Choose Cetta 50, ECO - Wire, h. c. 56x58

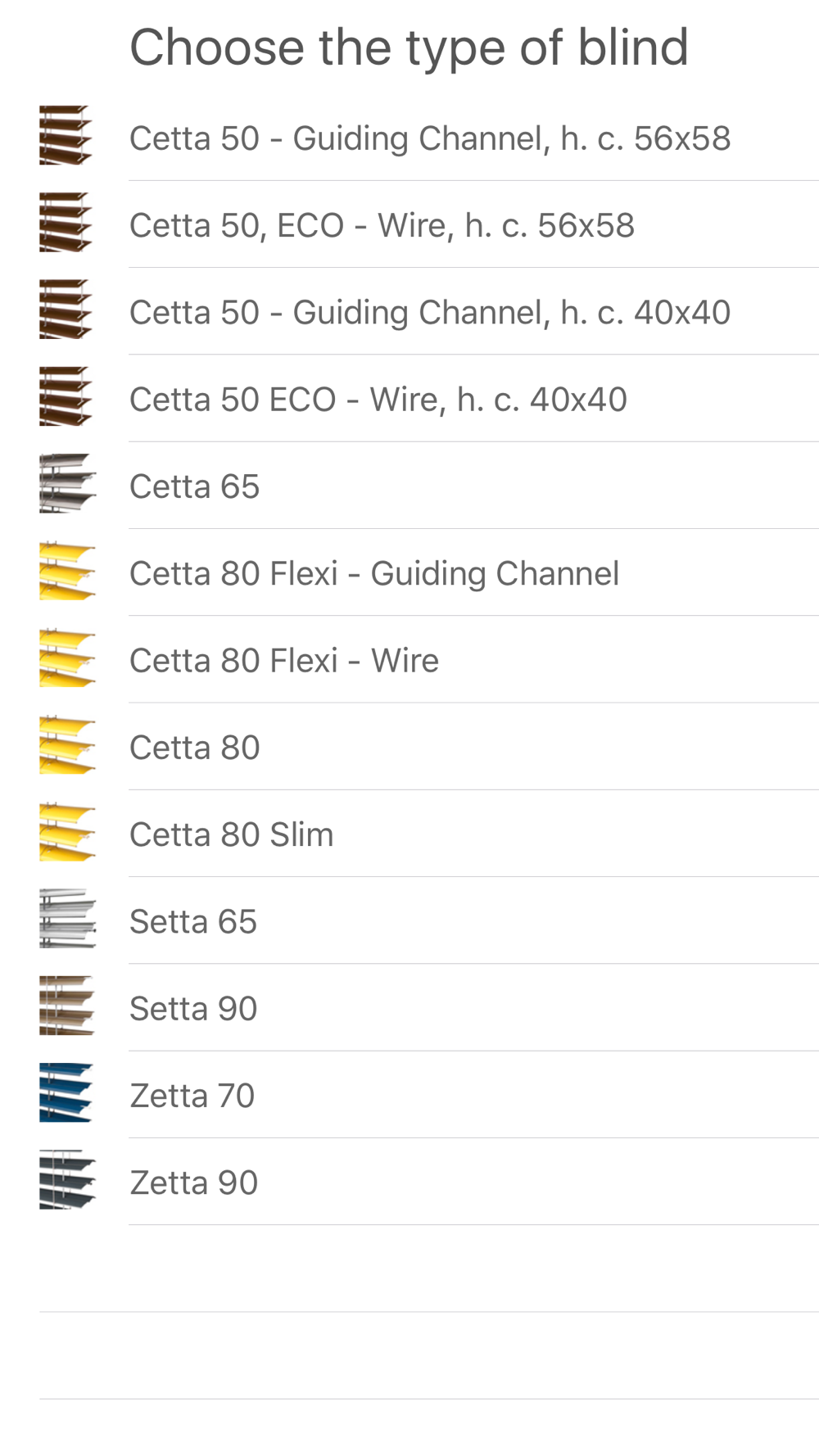[409, 224]
